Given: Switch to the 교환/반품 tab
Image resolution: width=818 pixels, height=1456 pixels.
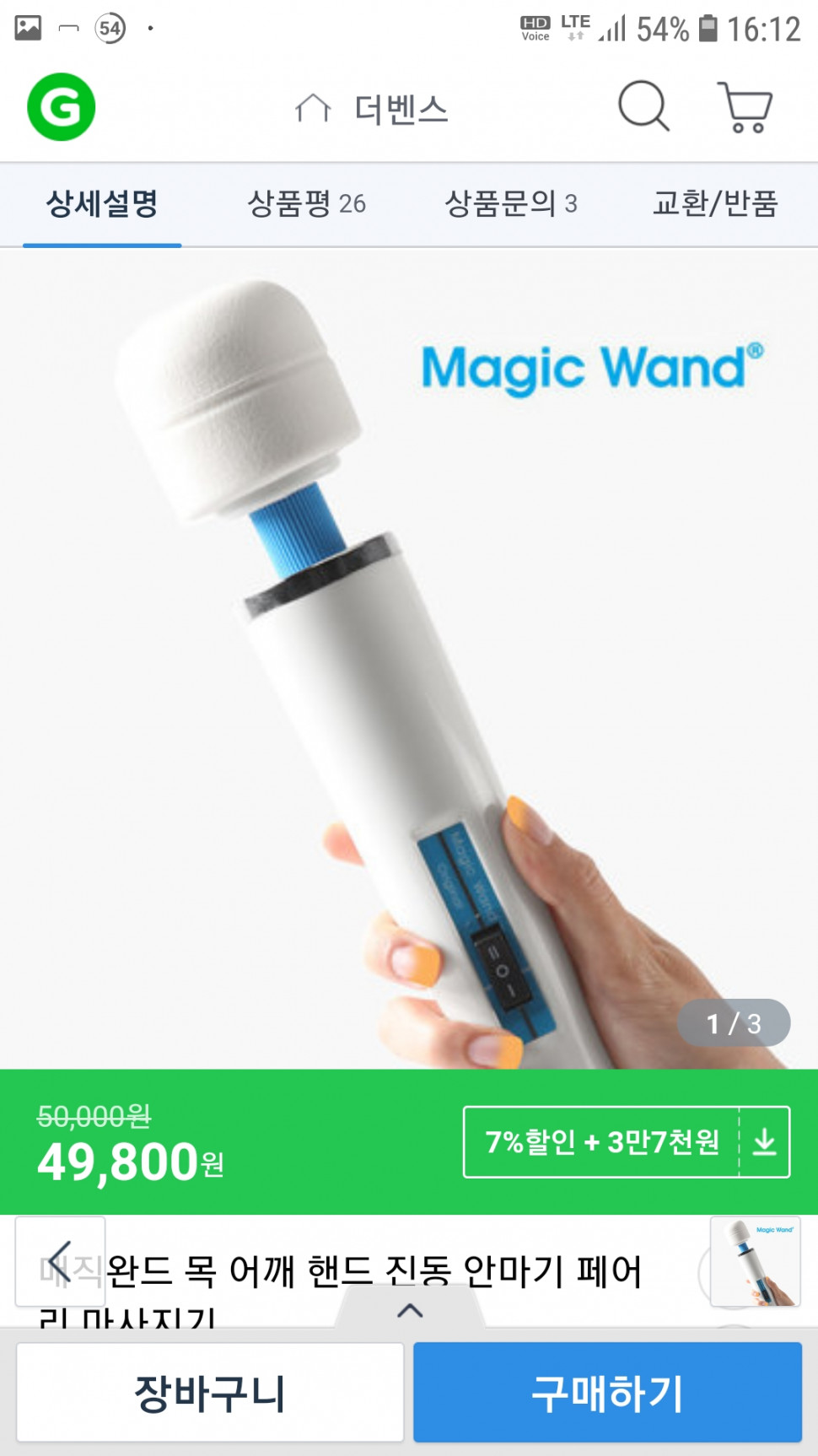Looking at the screenshot, I should point(715,203).
